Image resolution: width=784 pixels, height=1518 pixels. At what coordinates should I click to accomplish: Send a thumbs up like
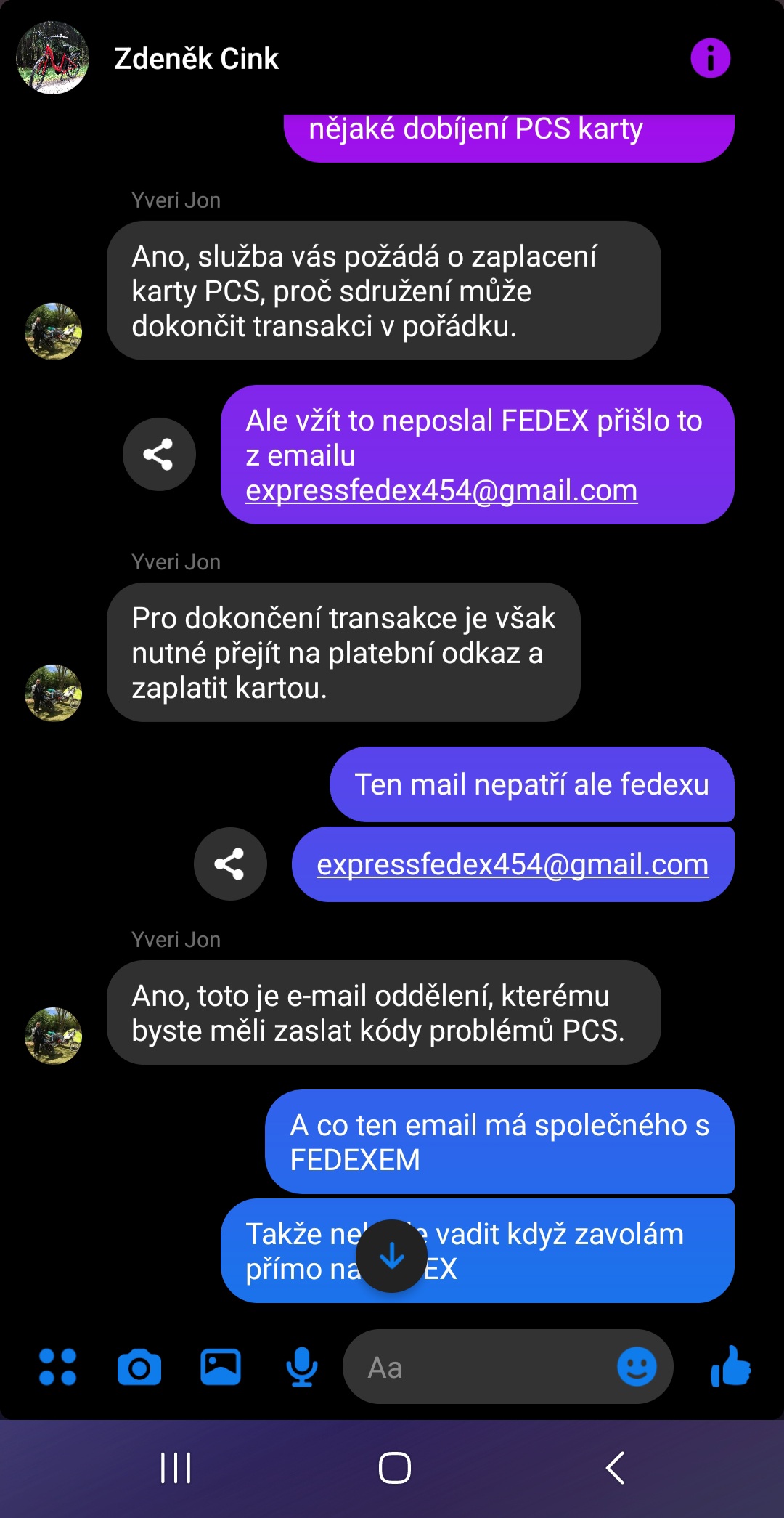click(x=730, y=1367)
